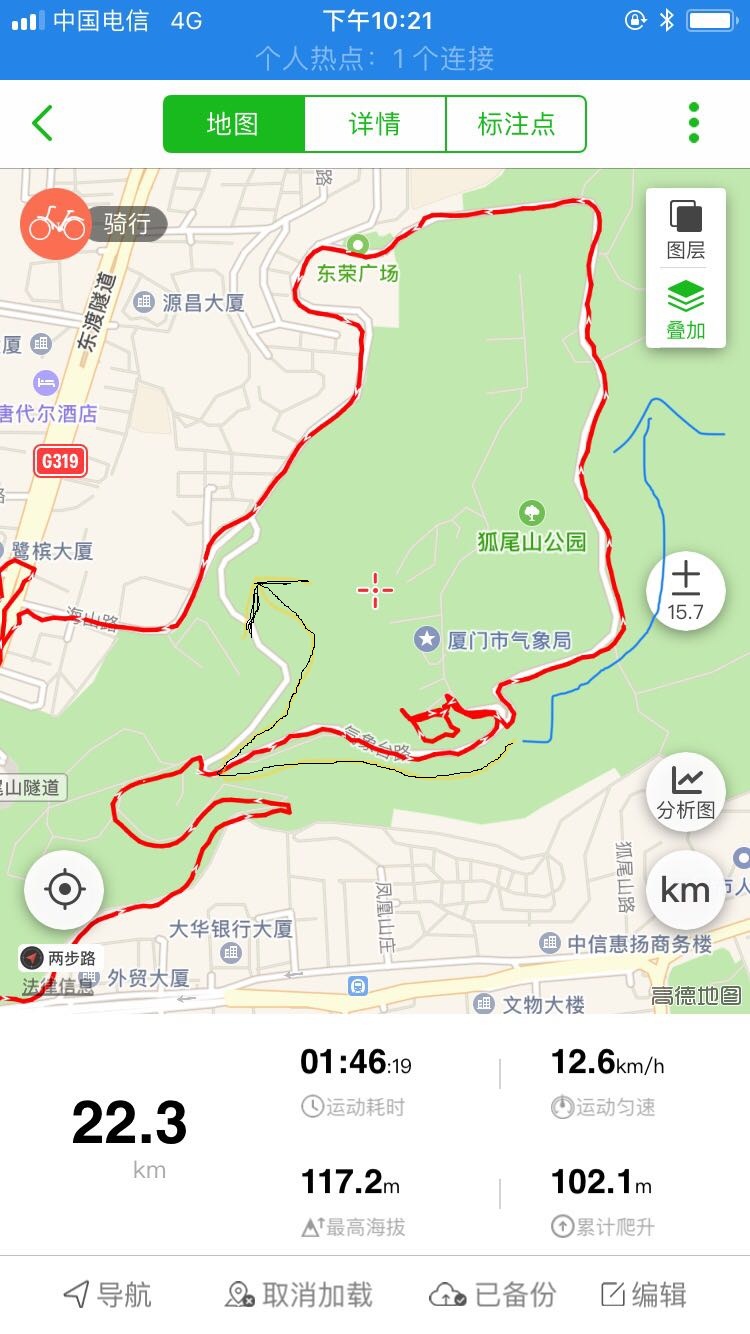This screenshot has height=1334, width=750.
Task: Open the 标注点 tab
Action: (516, 124)
